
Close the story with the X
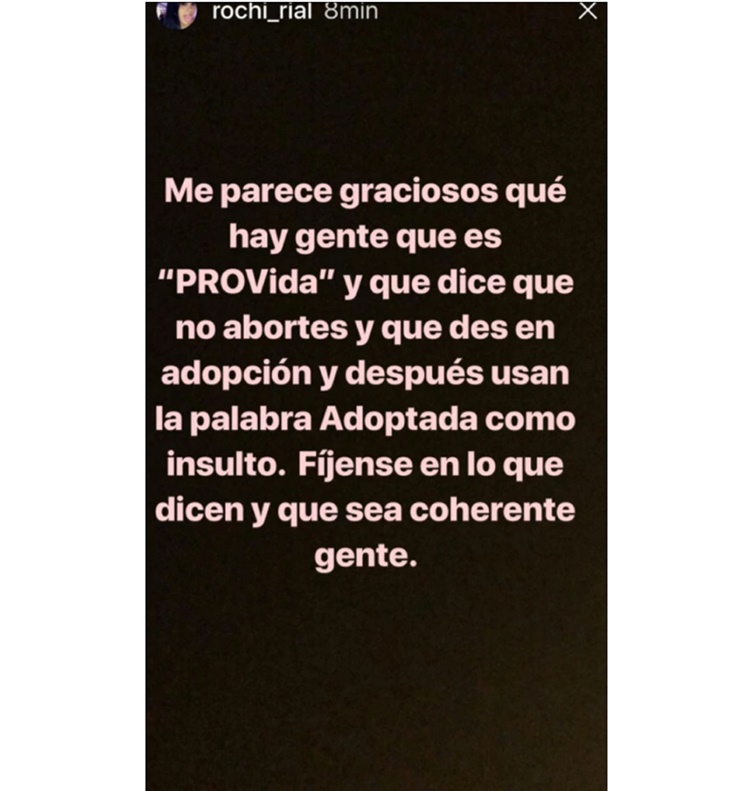coord(588,11)
